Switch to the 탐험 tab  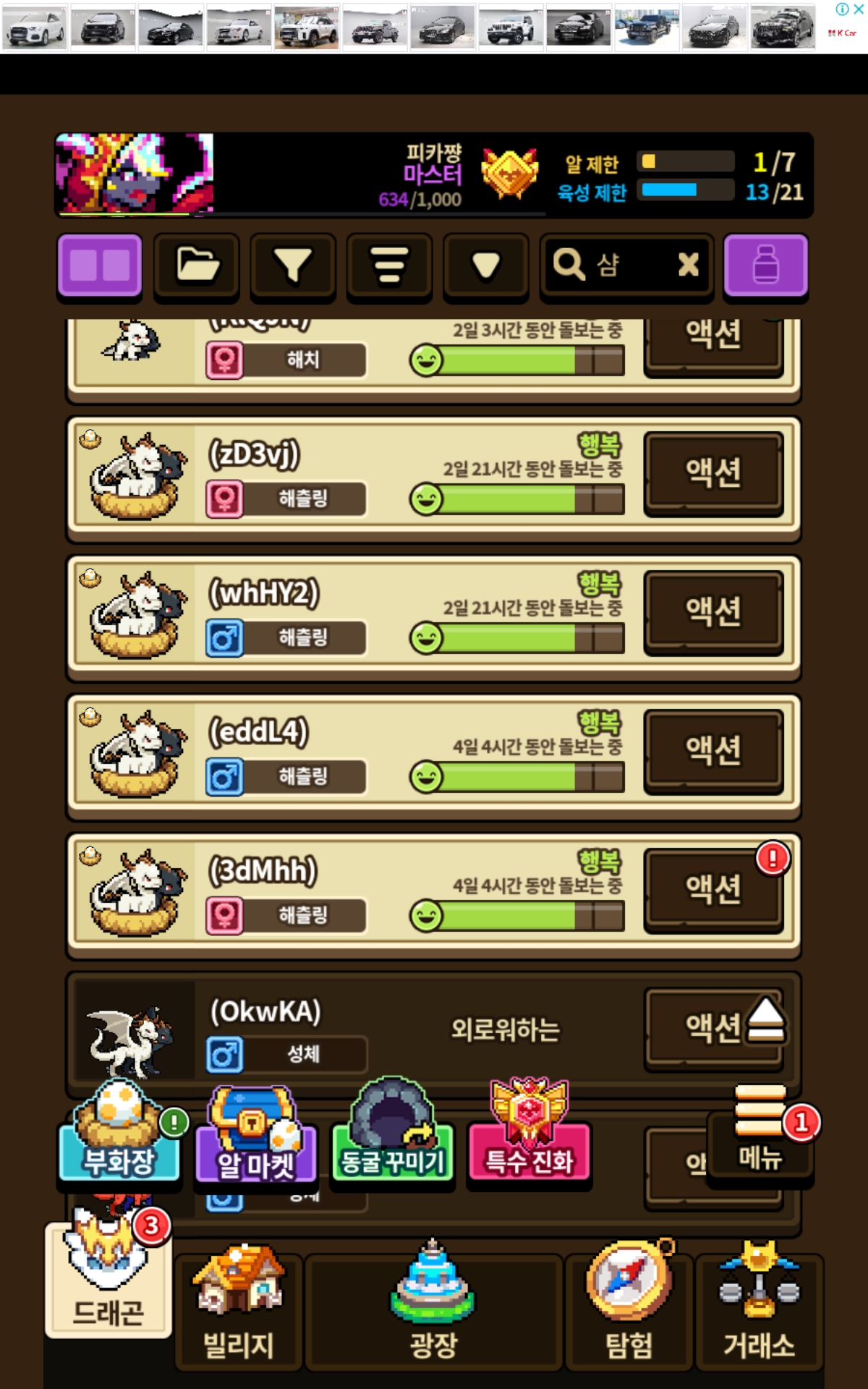(x=629, y=1309)
